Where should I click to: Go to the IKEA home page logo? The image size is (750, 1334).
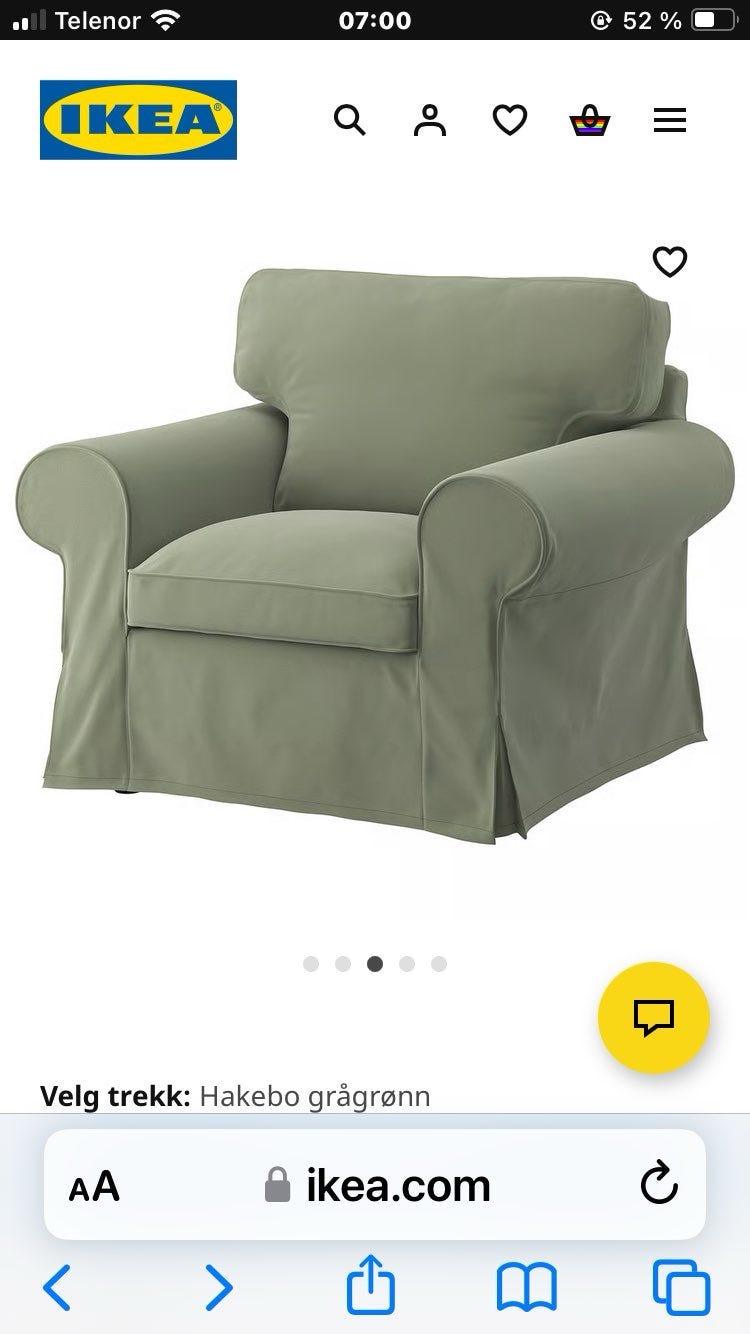[x=138, y=120]
